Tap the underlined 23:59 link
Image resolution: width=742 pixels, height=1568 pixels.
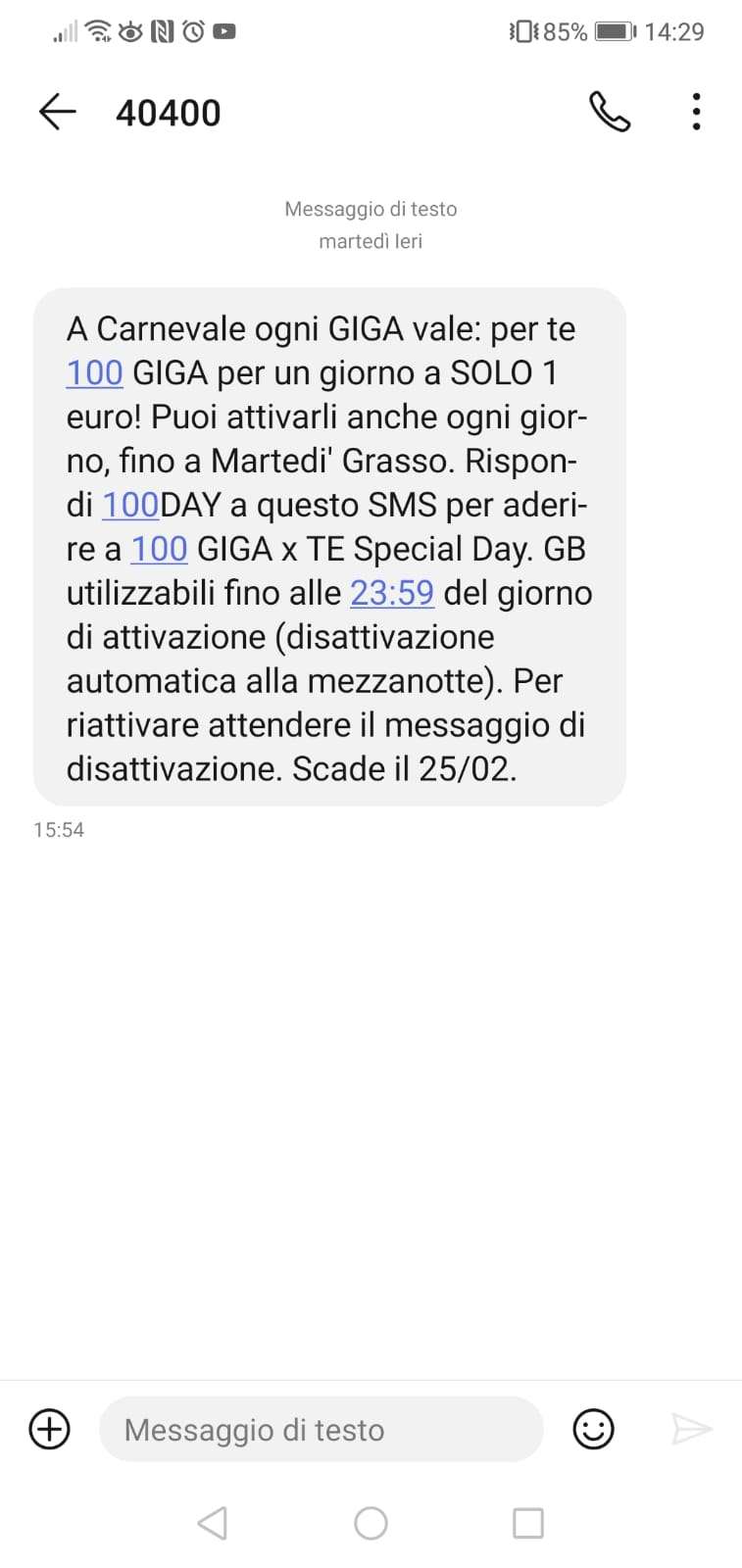392,593
